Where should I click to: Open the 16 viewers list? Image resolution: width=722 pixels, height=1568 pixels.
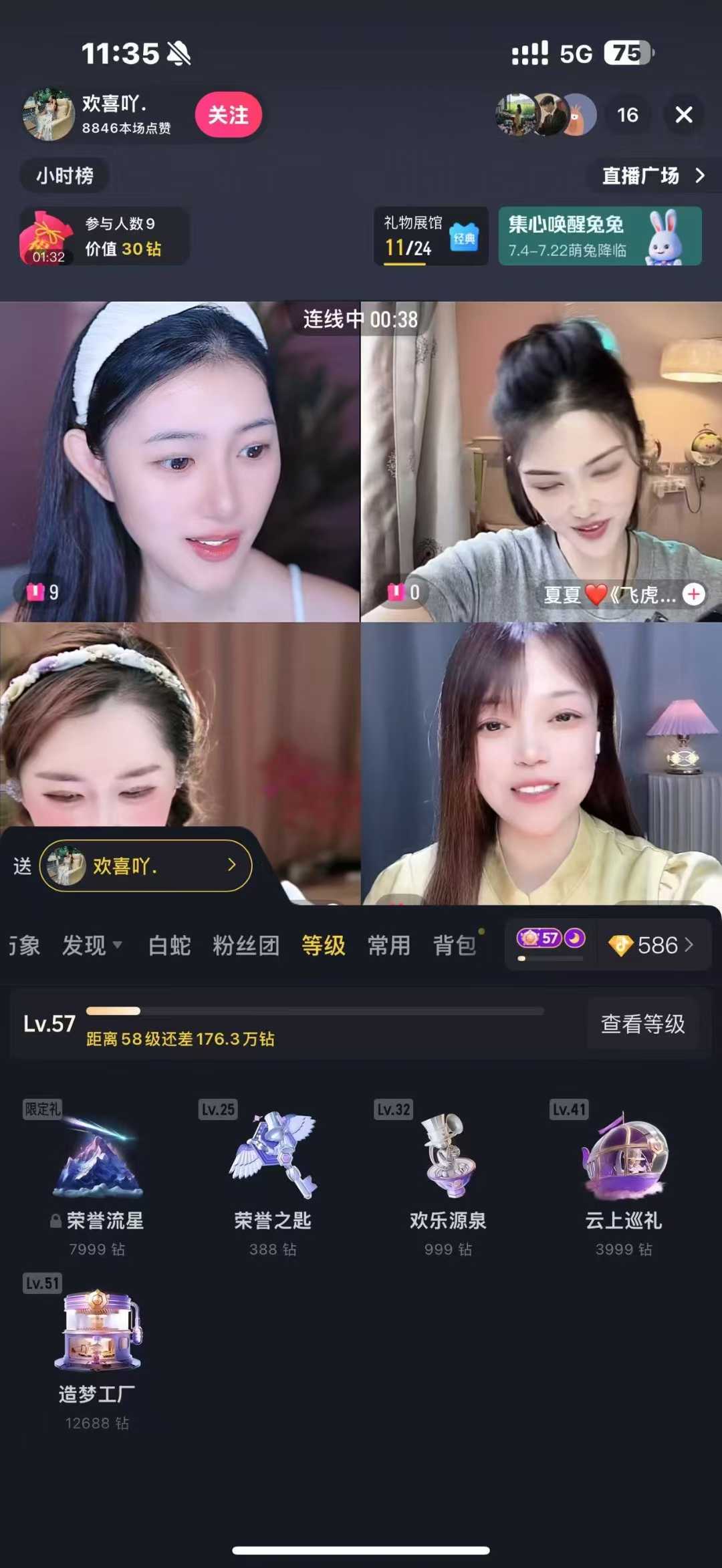627,115
